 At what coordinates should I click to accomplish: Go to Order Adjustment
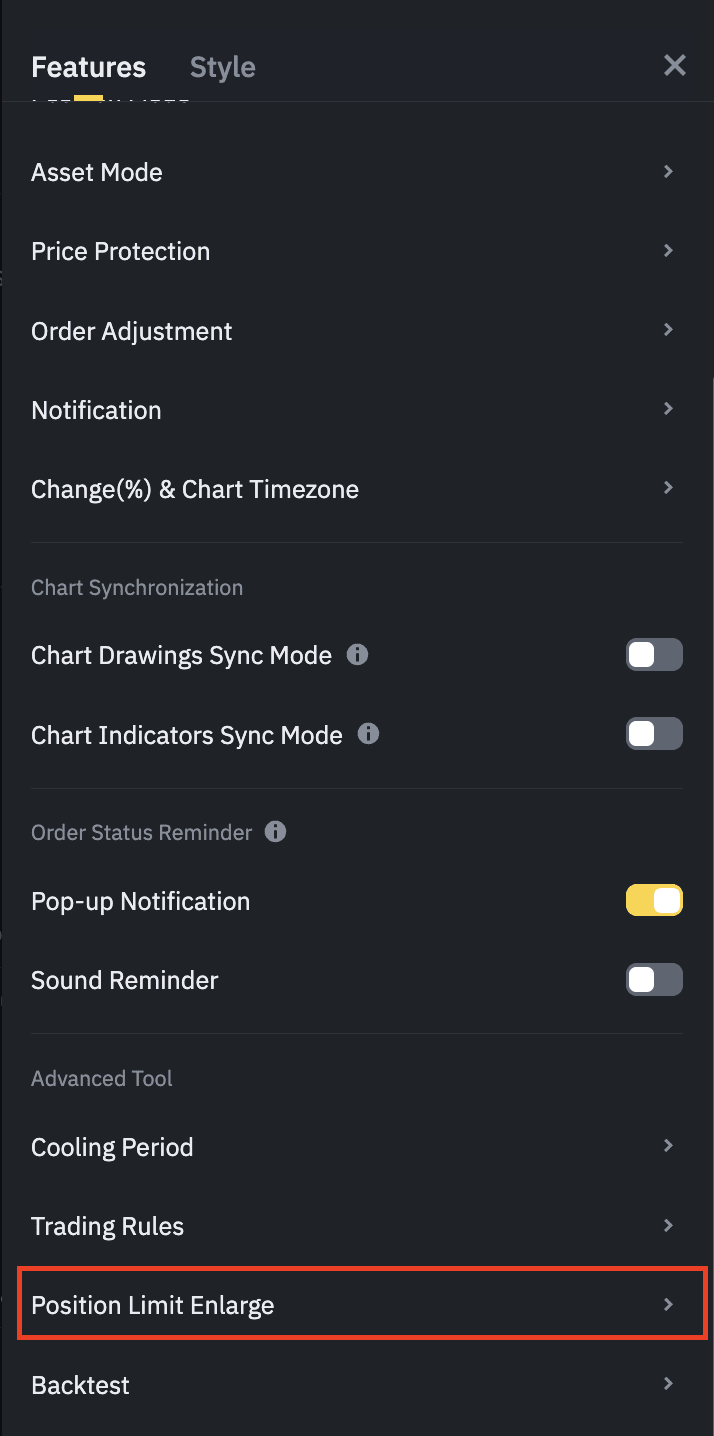[356, 331]
